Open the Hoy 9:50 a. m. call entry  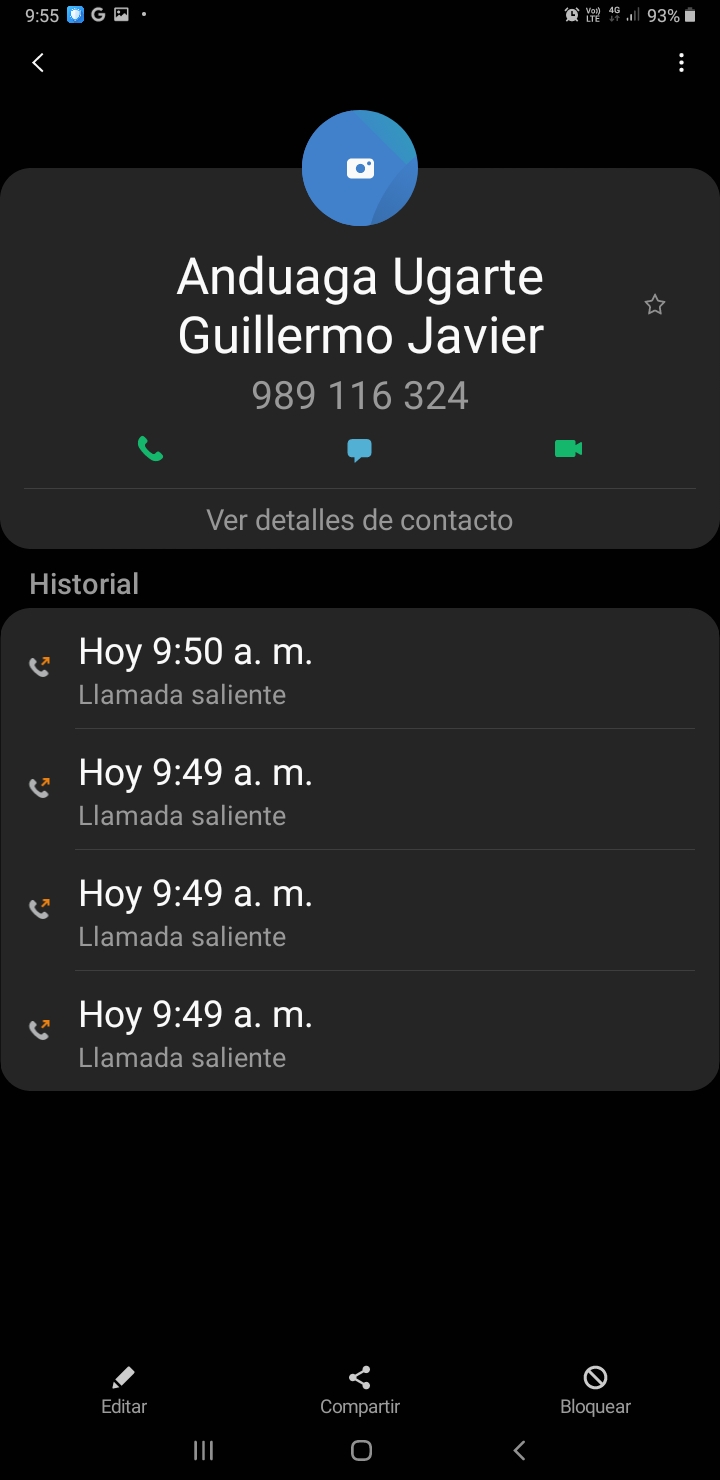360,669
